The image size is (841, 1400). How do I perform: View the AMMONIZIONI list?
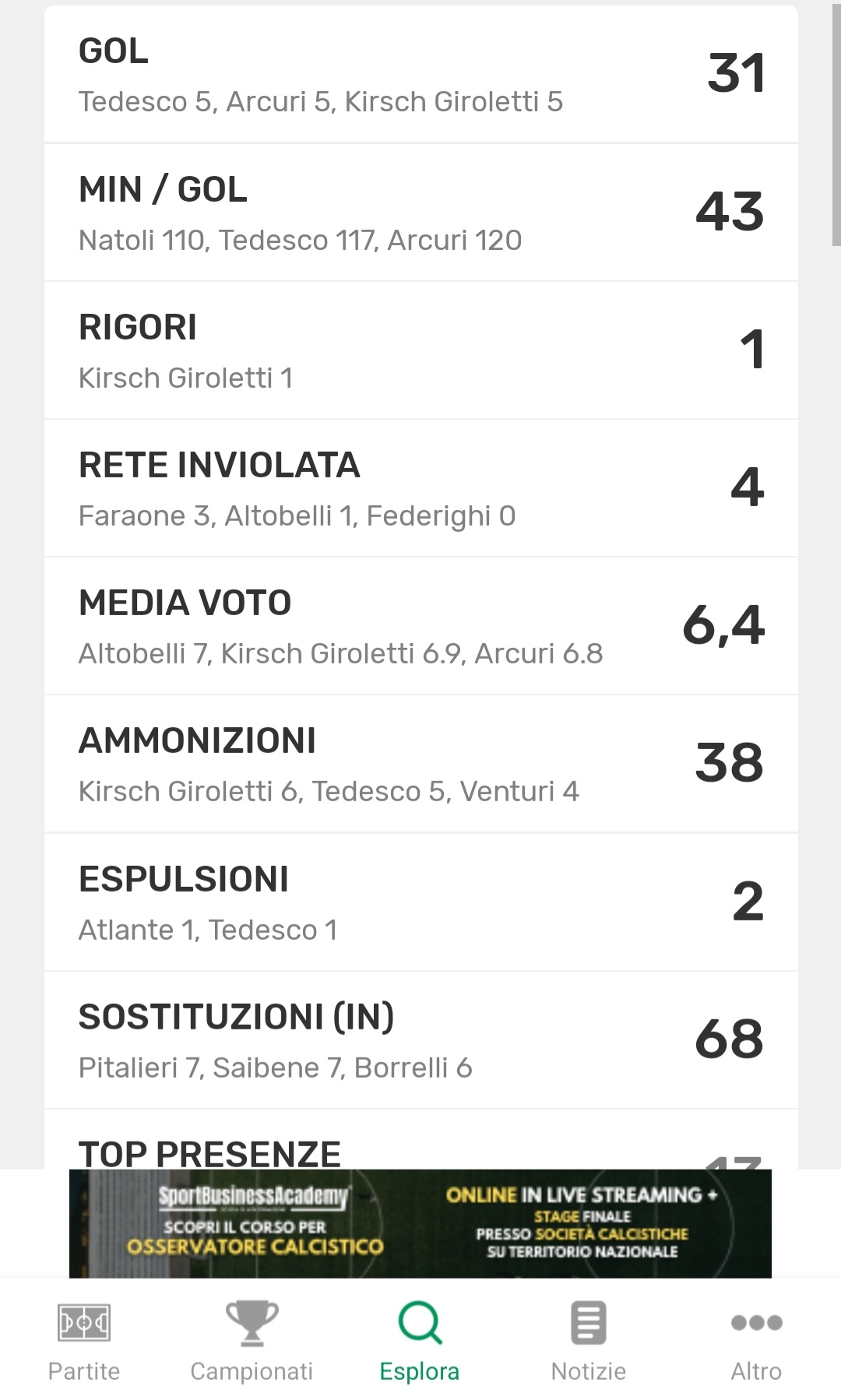(x=420, y=764)
